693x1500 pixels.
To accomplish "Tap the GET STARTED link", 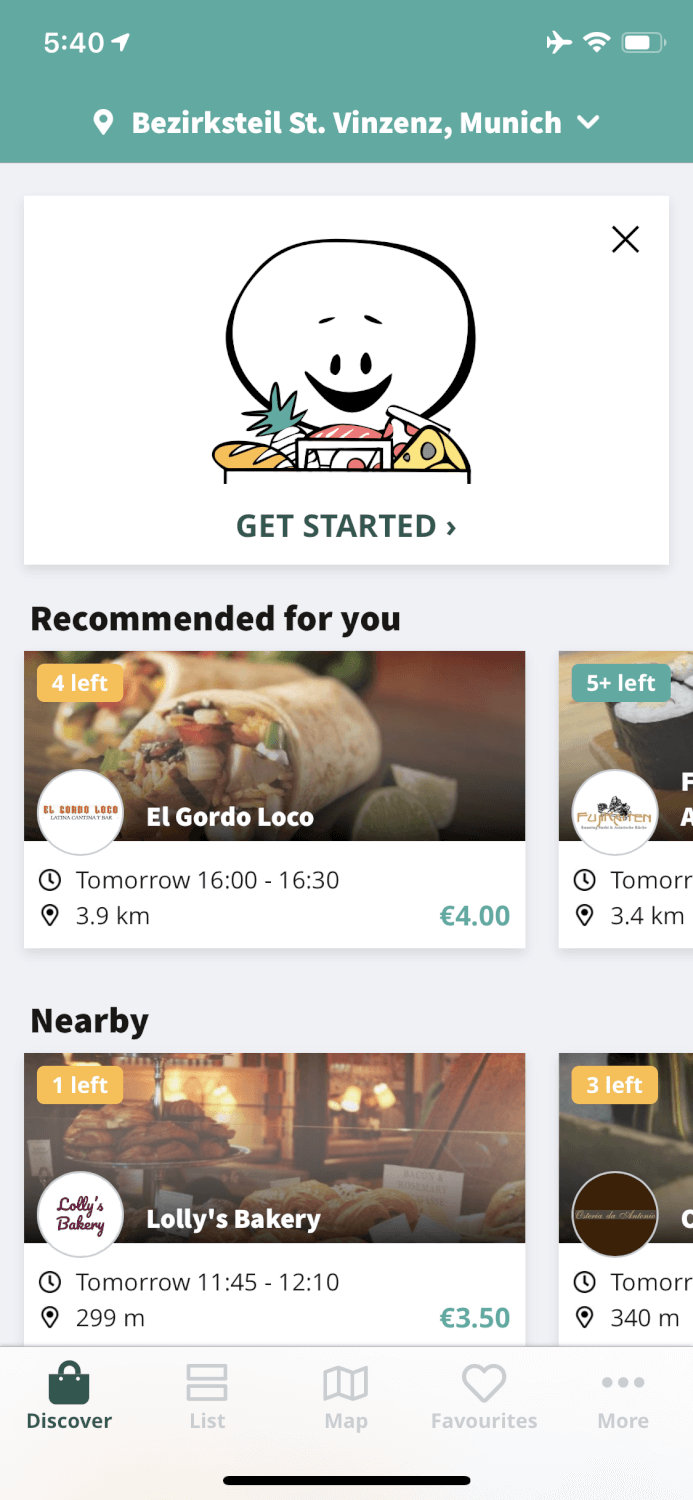I will [346, 526].
